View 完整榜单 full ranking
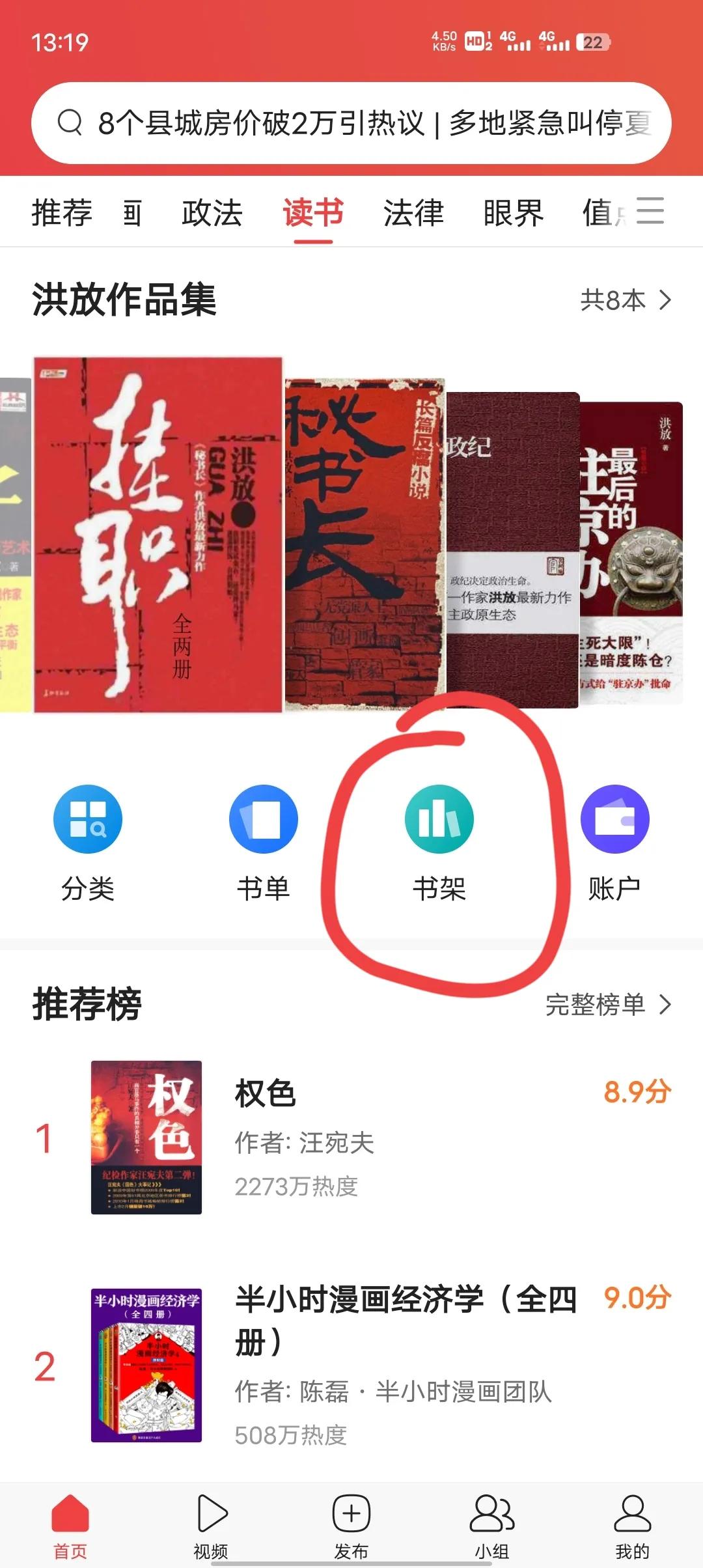This screenshot has height=1568, width=703. click(607, 1004)
